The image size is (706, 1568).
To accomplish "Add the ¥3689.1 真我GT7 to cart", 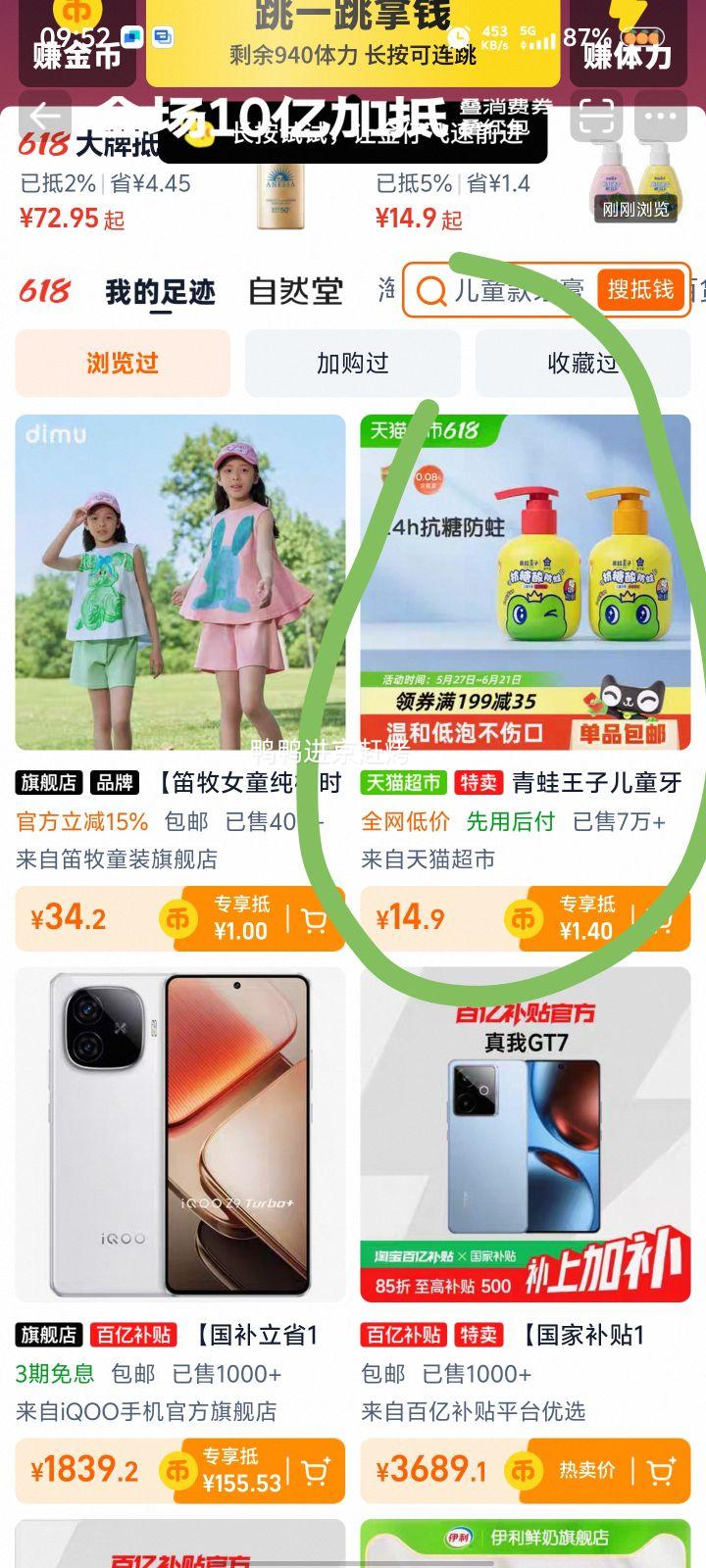I will point(660,1472).
